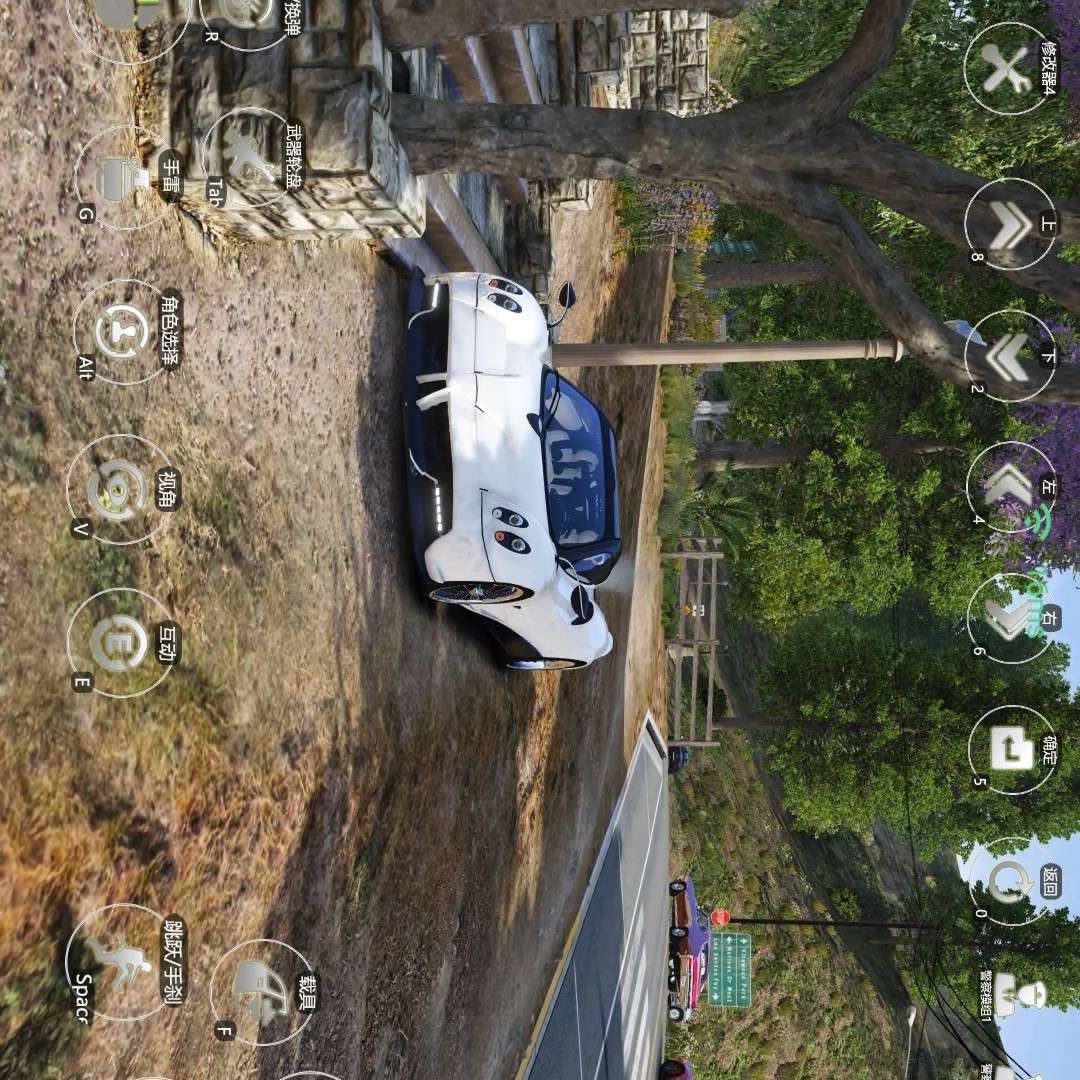The width and height of the screenshot is (1080, 1080).
Task: Reload using the 换弹 R button
Action: (246, 15)
